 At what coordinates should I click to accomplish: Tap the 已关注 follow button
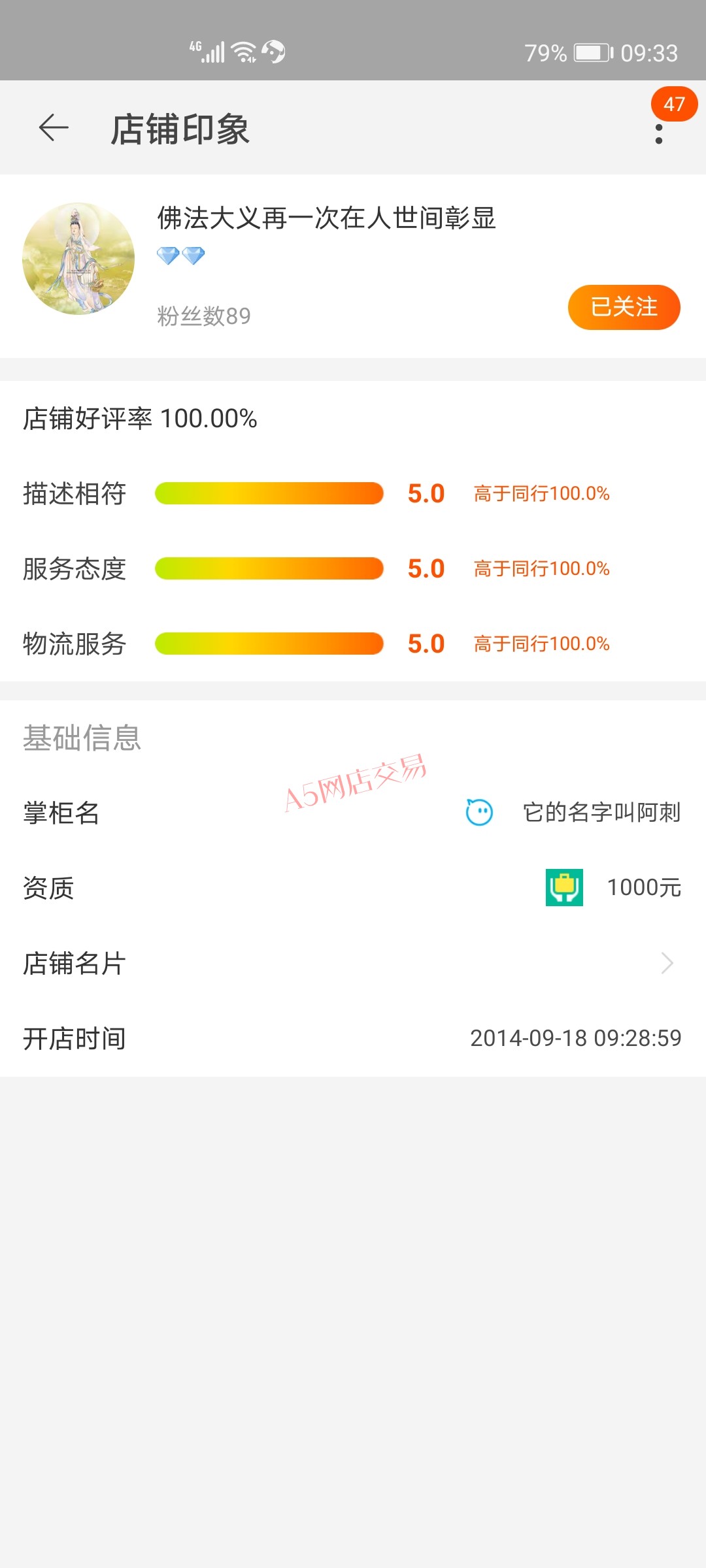coord(624,307)
